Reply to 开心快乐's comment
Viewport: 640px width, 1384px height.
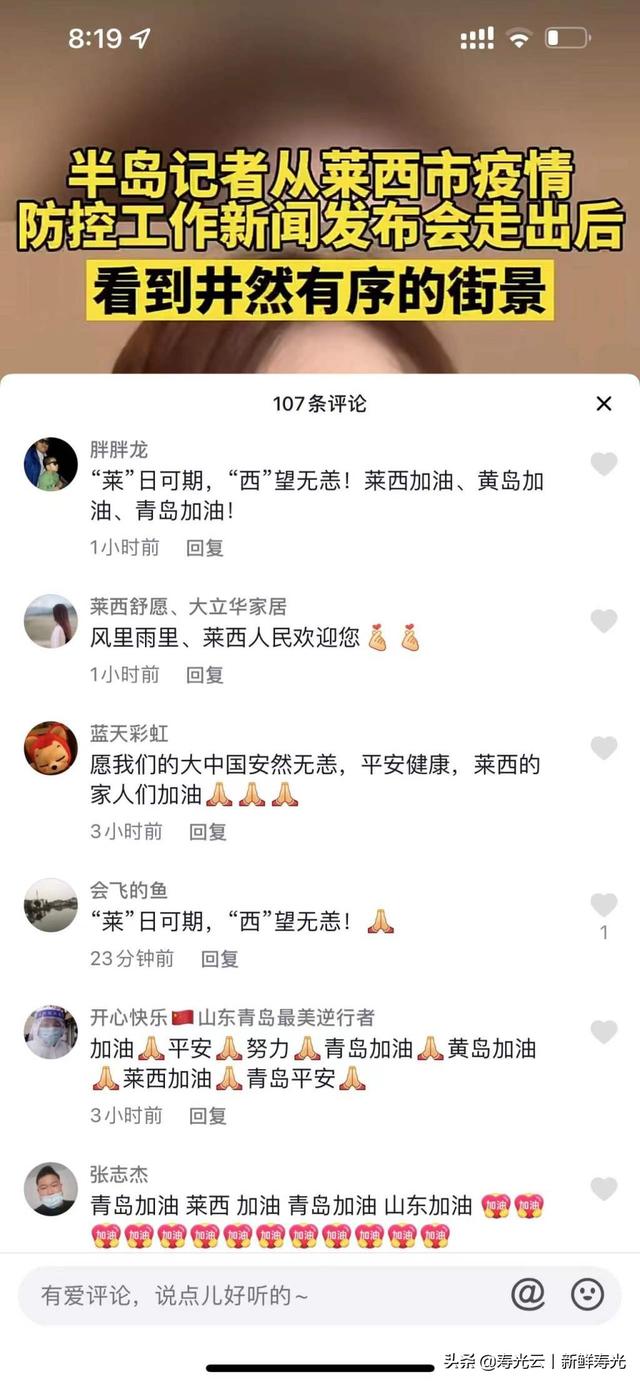[x=208, y=1115]
